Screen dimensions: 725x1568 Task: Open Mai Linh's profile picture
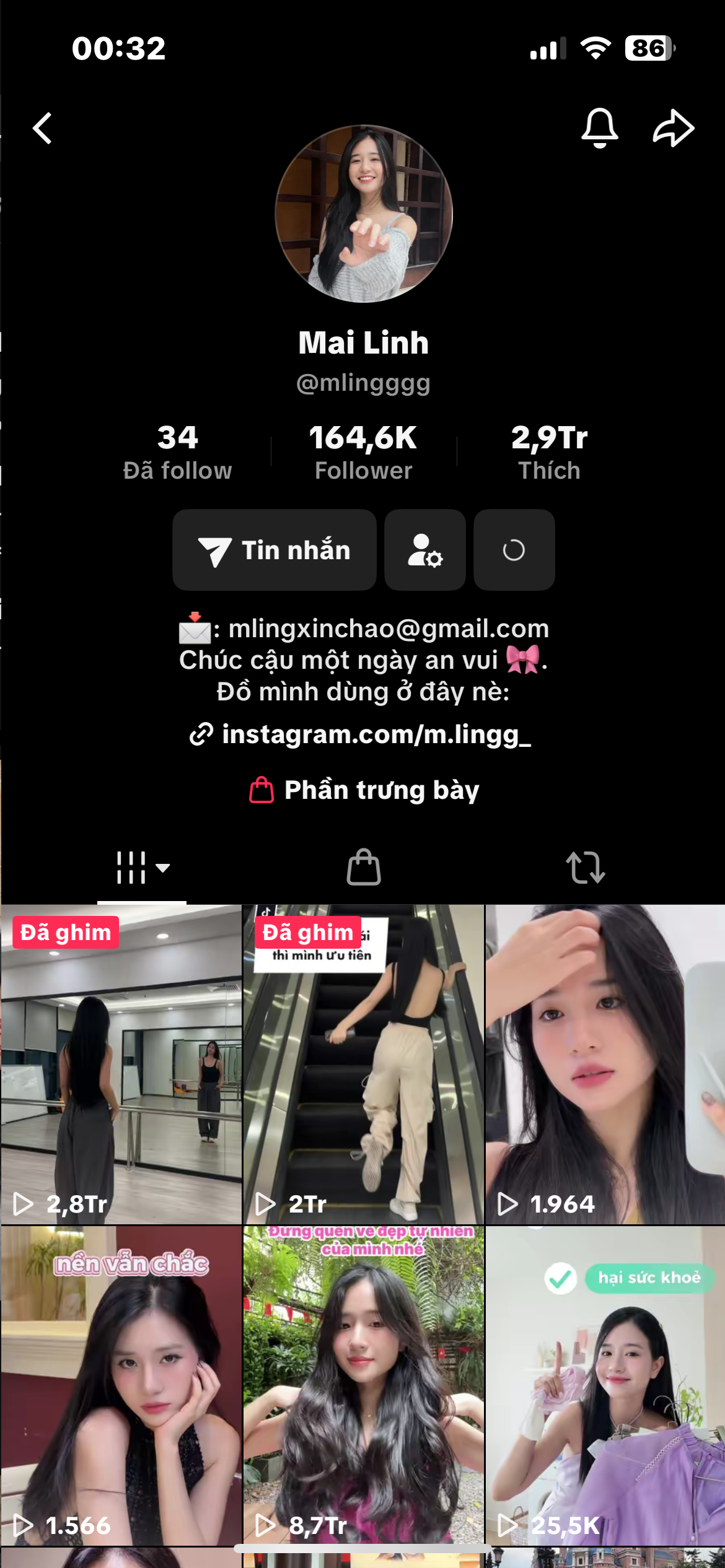tap(364, 214)
